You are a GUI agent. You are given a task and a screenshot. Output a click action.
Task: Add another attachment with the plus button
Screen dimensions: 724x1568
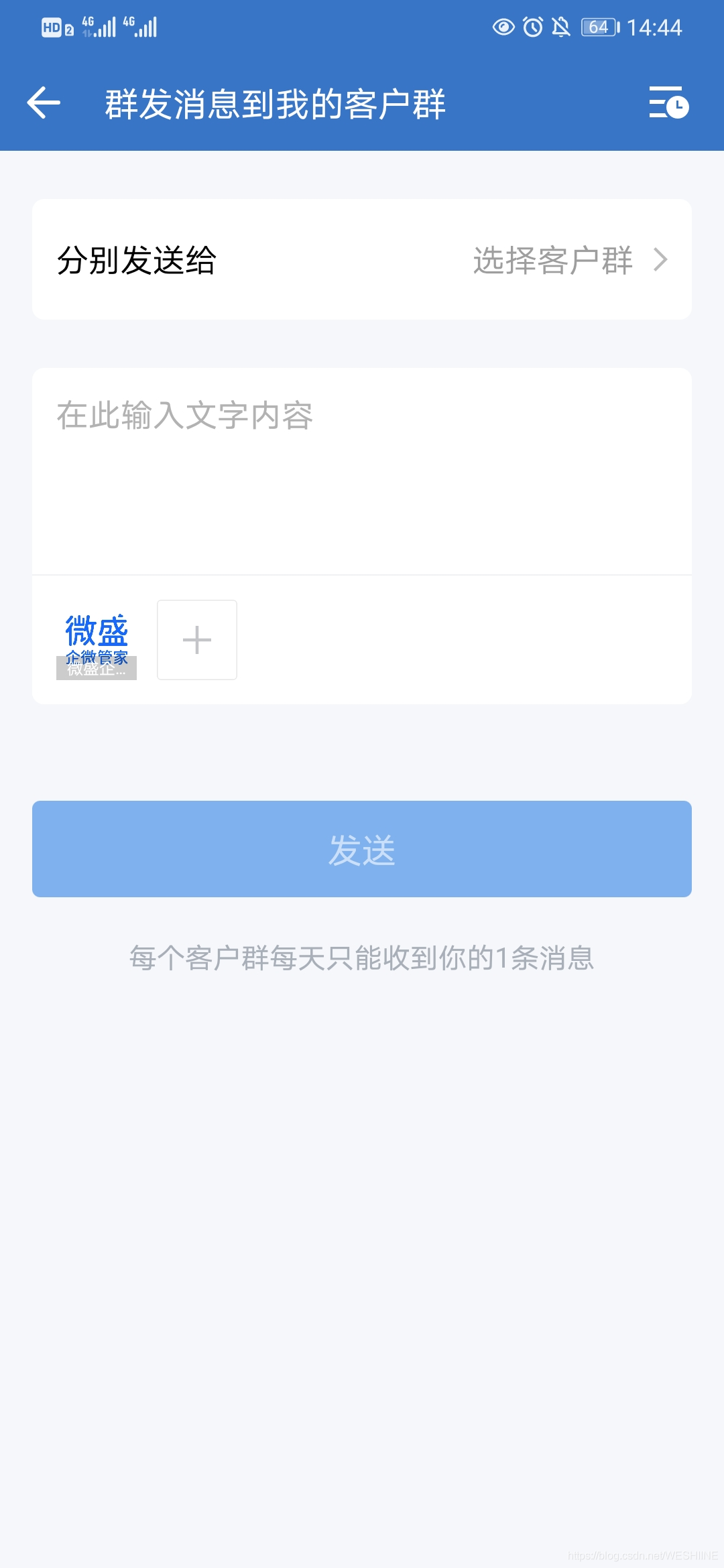197,640
